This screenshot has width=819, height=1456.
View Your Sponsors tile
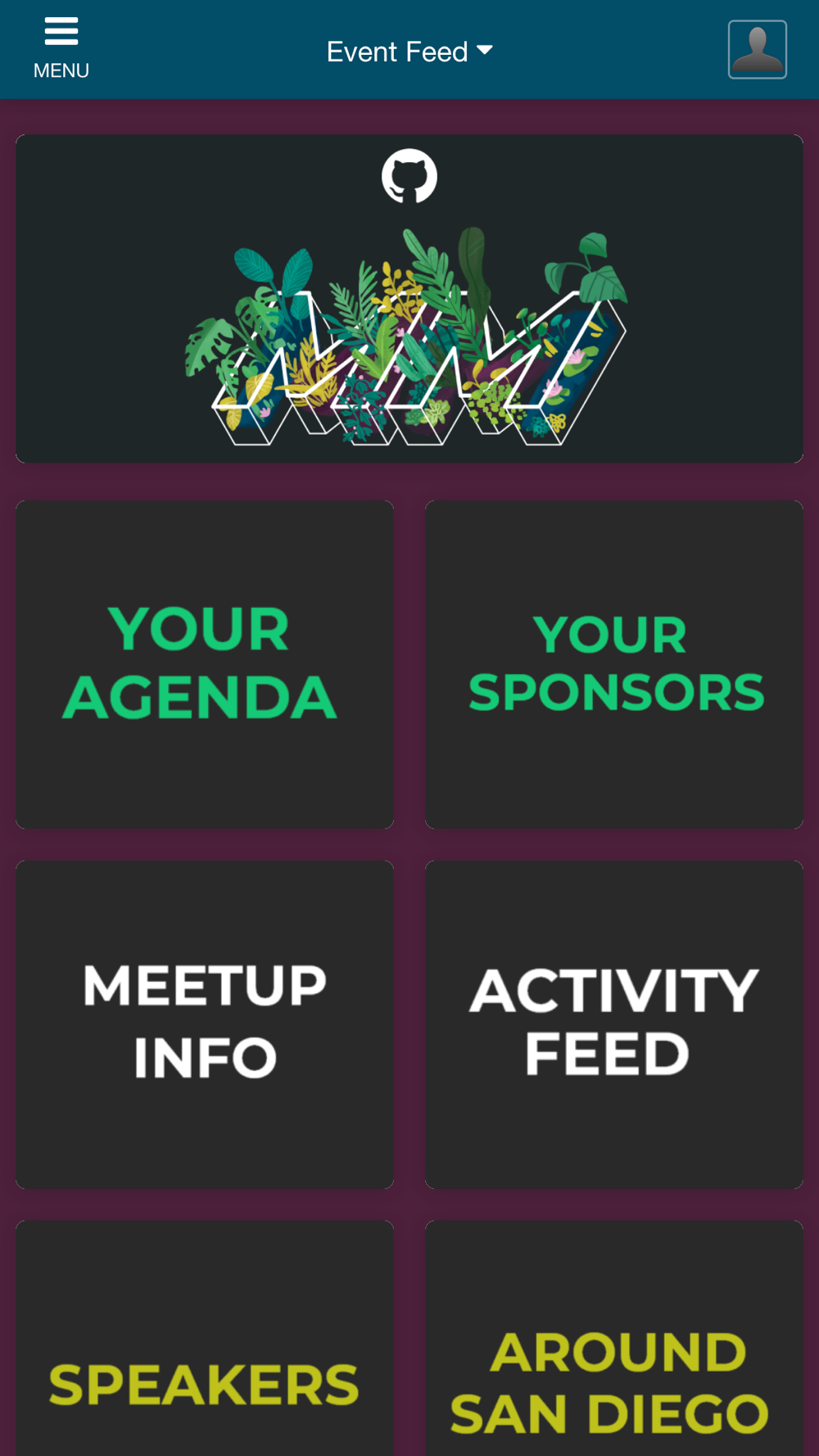tap(614, 664)
